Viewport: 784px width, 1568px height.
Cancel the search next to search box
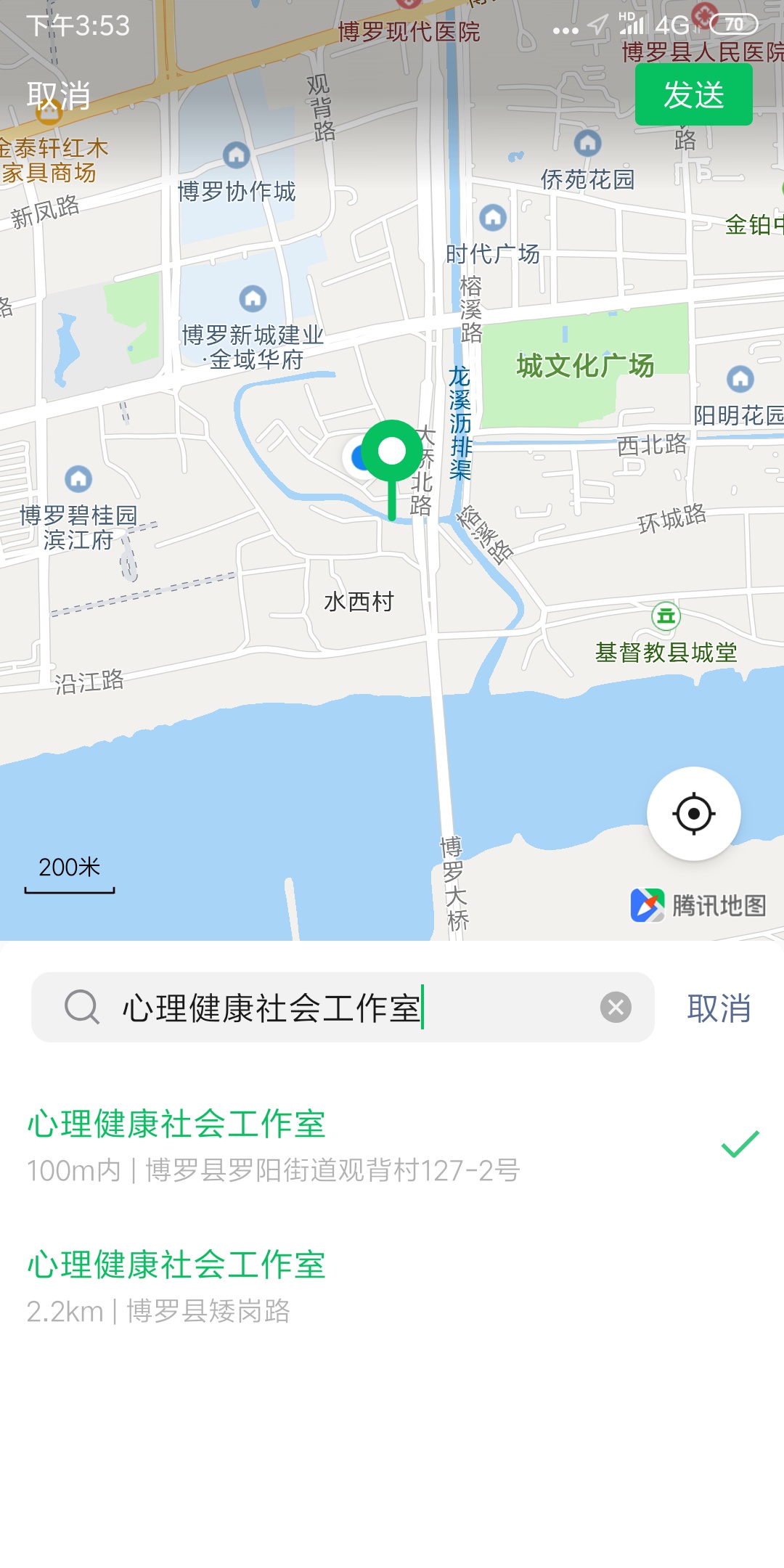pyautogui.click(x=719, y=1008)
